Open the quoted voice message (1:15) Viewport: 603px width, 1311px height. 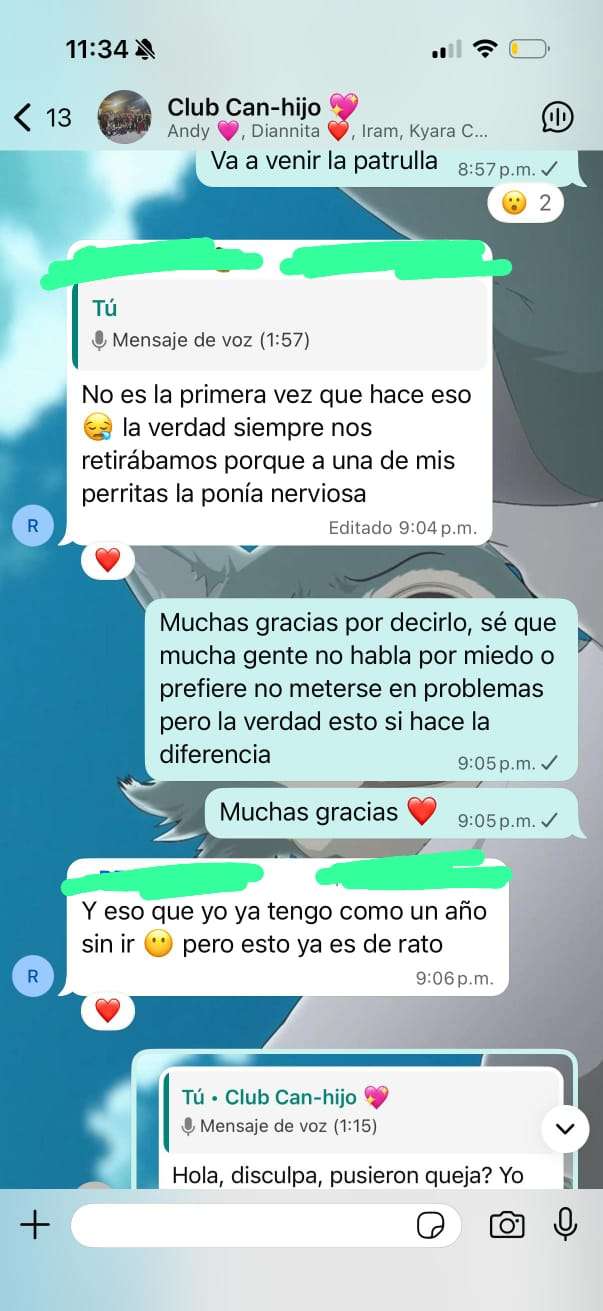(x=360, y=1111)
